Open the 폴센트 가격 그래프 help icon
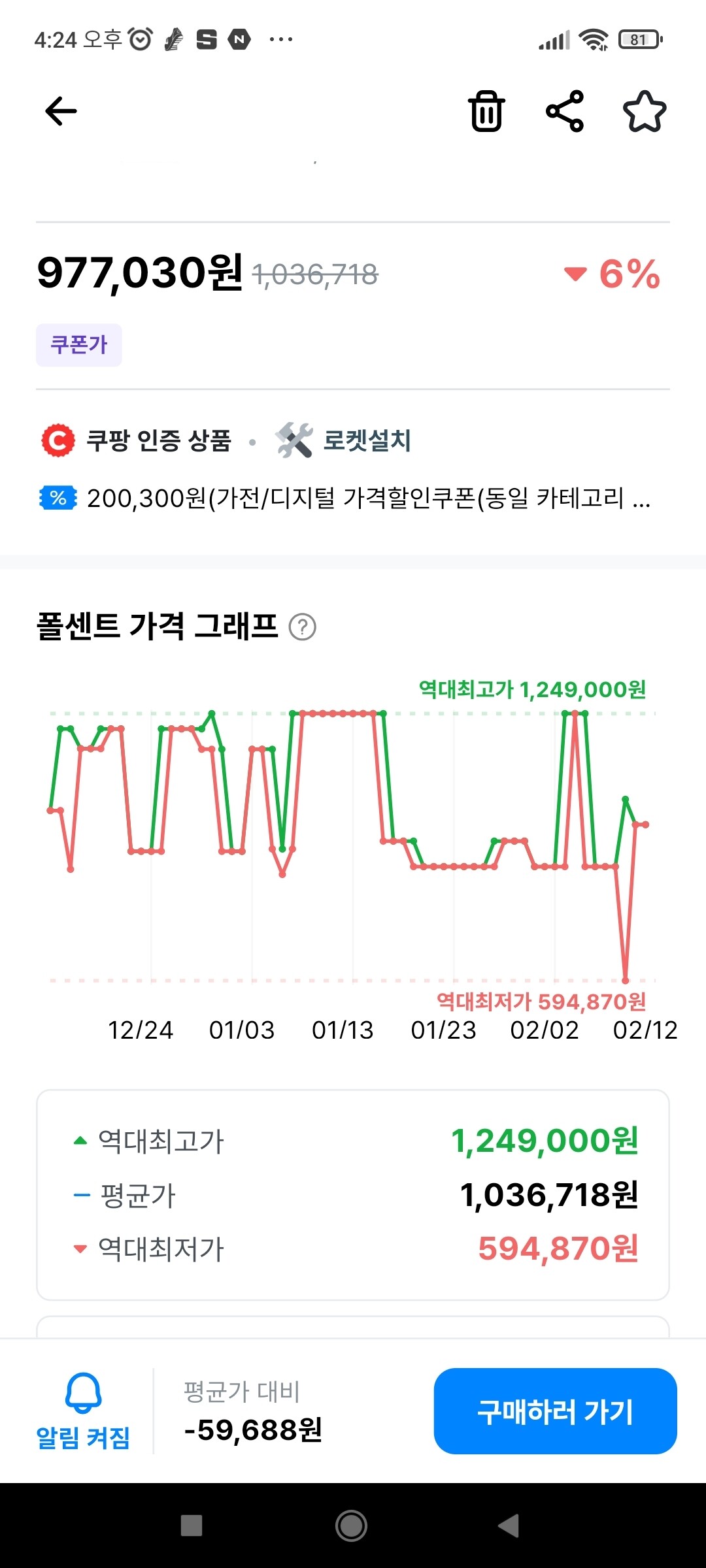The image size is (706, 1568). pyautogui.click(x=303, y=627)
